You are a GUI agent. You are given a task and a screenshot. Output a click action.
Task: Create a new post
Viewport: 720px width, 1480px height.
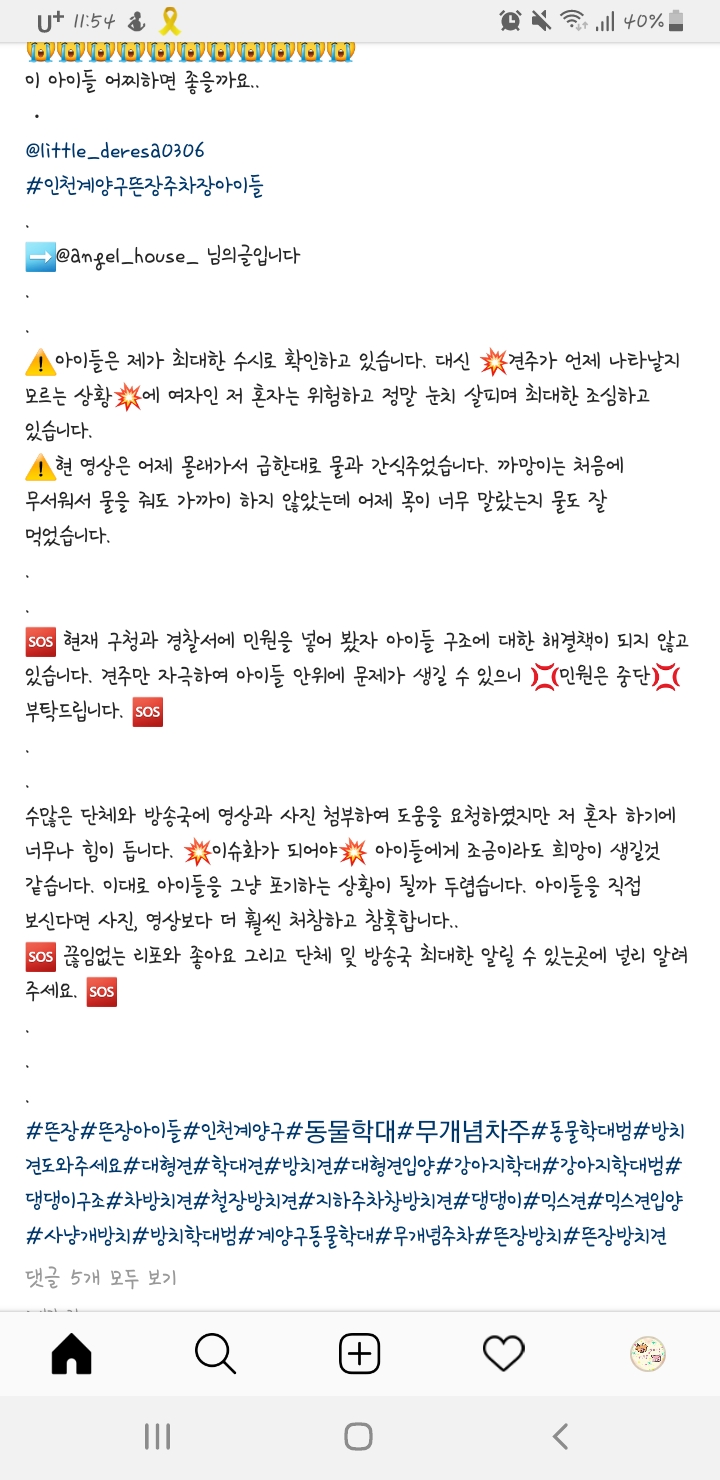359,1354
